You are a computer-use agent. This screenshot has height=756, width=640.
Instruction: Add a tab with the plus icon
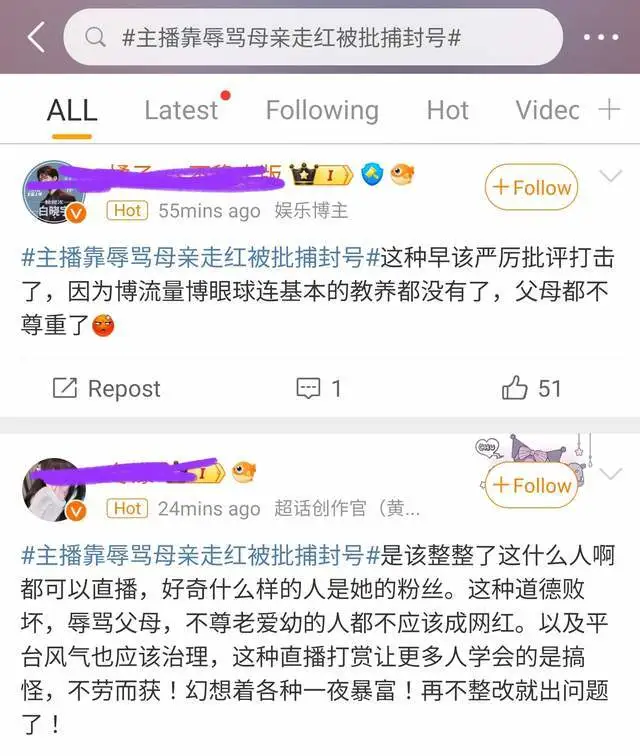click(608, 110)
